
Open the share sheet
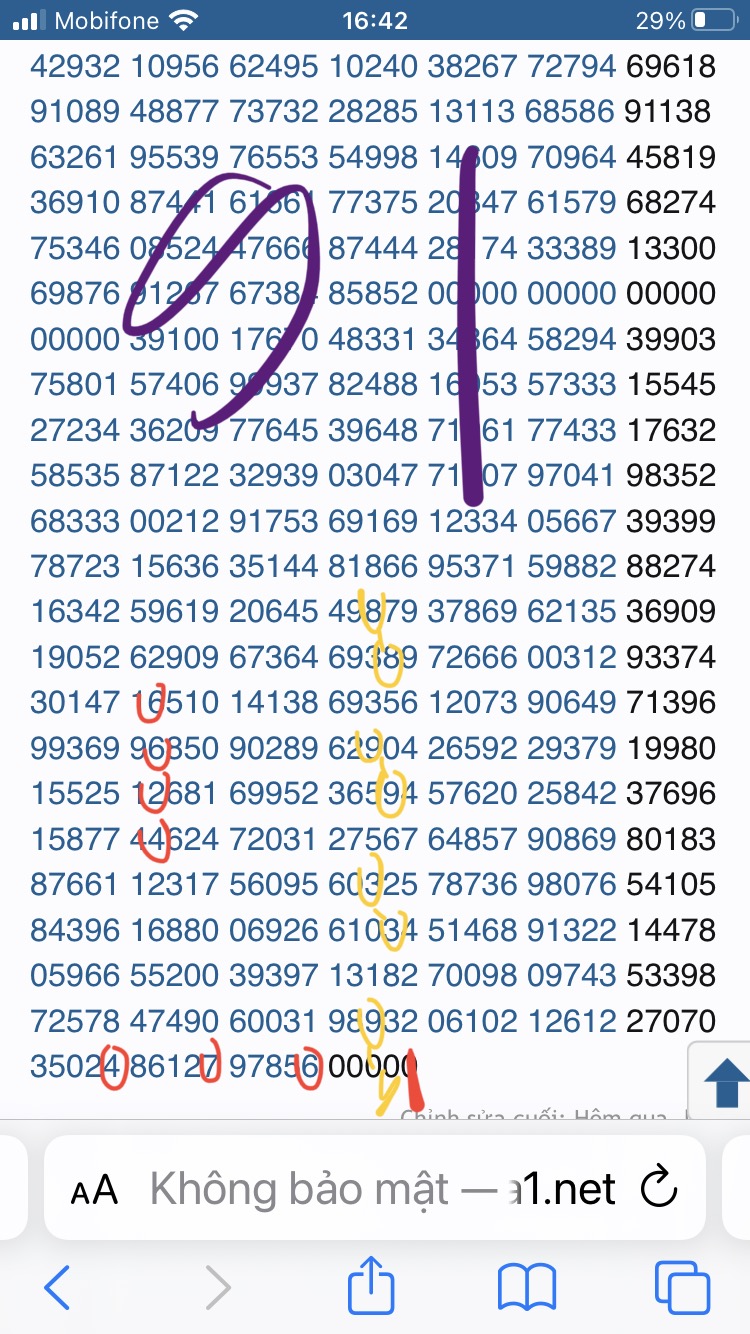[x=371, y=1287]
